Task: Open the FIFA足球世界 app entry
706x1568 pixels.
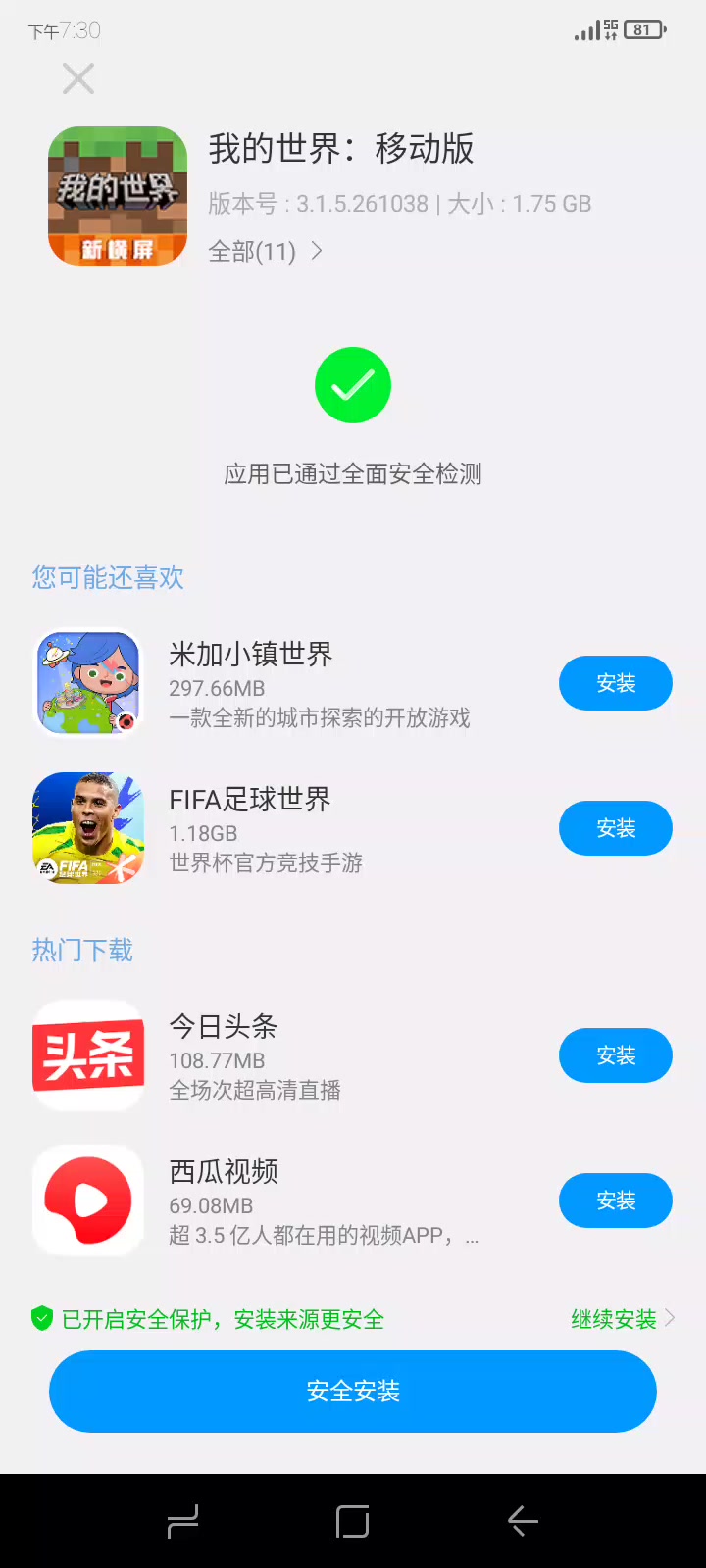Action: click(284, 828)
